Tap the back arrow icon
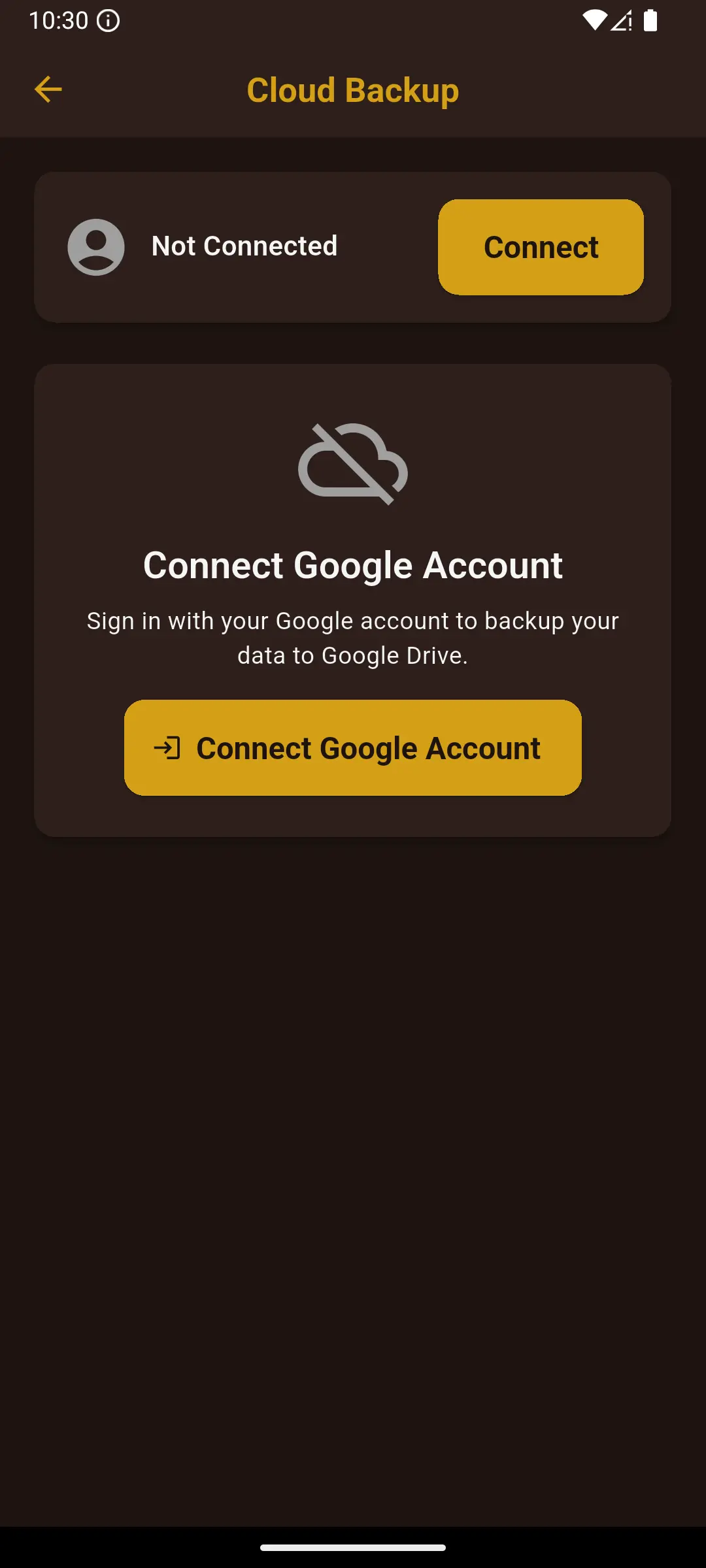This screenshot has height=1568, width=706. pos(48,89)
